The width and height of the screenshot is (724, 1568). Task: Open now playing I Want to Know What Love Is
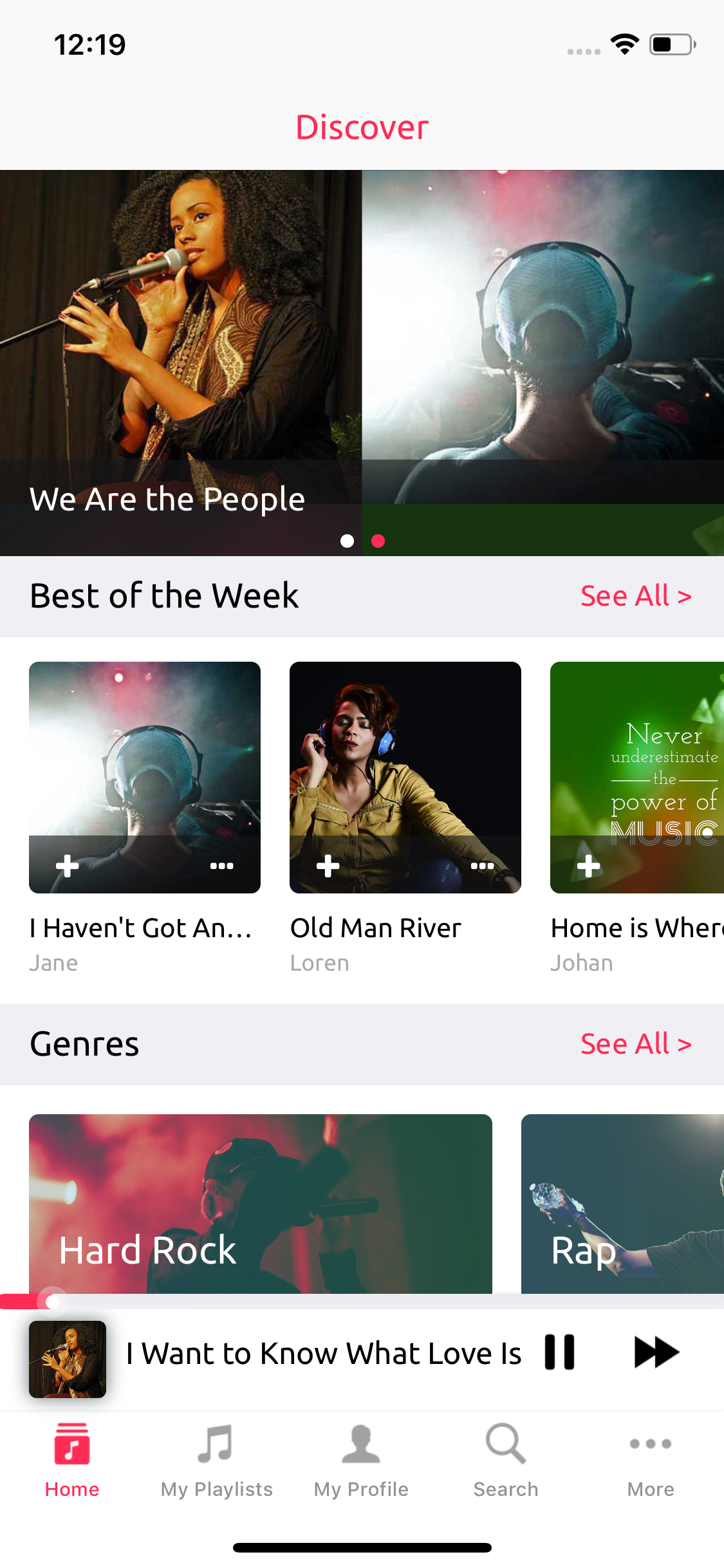click(x=323, y=1353)
